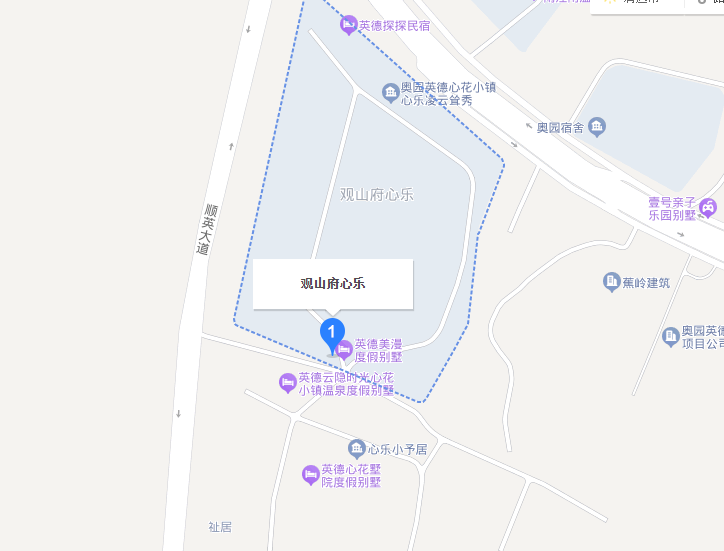Open the 心乐小予居 place marker
The image size is (724, 551).
click(357, 448)
